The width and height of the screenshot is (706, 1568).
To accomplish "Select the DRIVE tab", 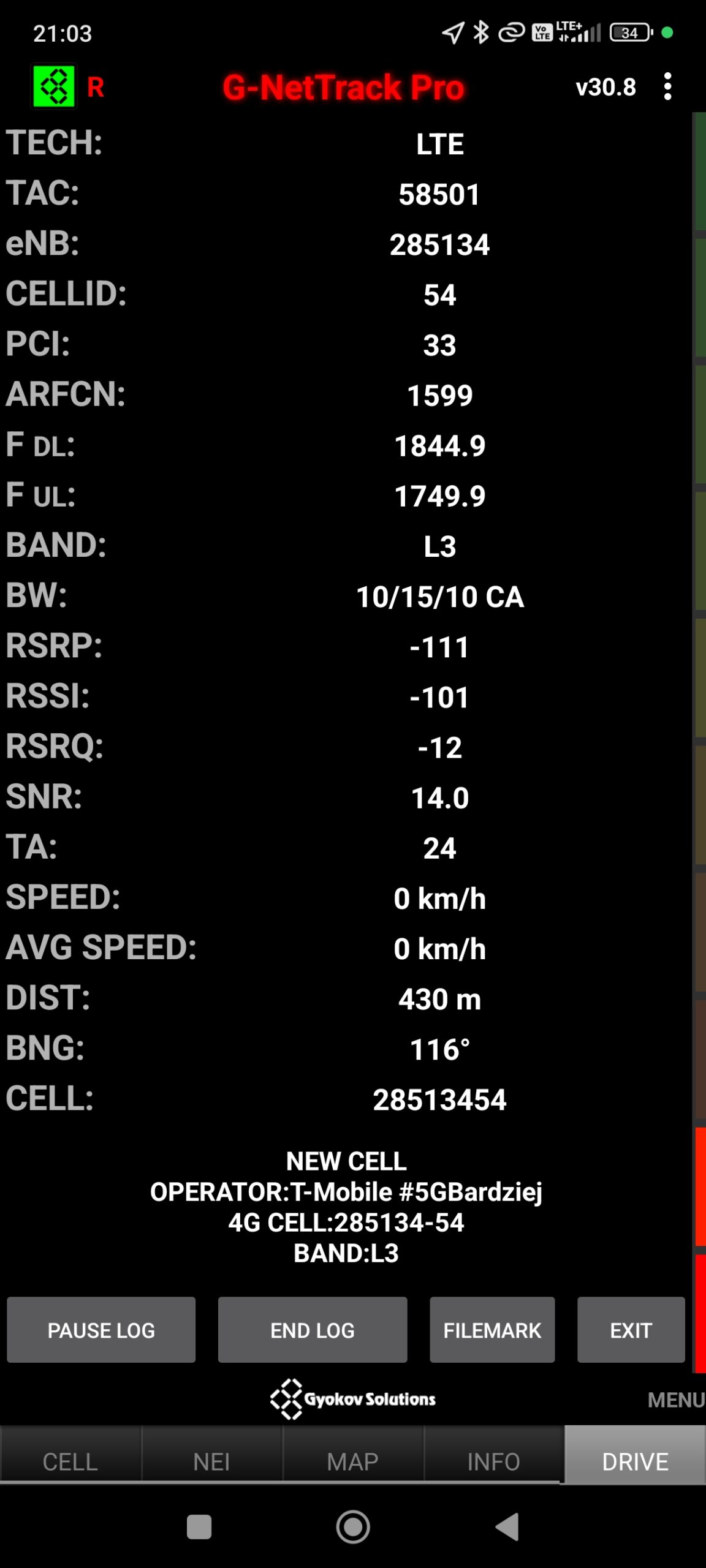I will [635, 1461].
